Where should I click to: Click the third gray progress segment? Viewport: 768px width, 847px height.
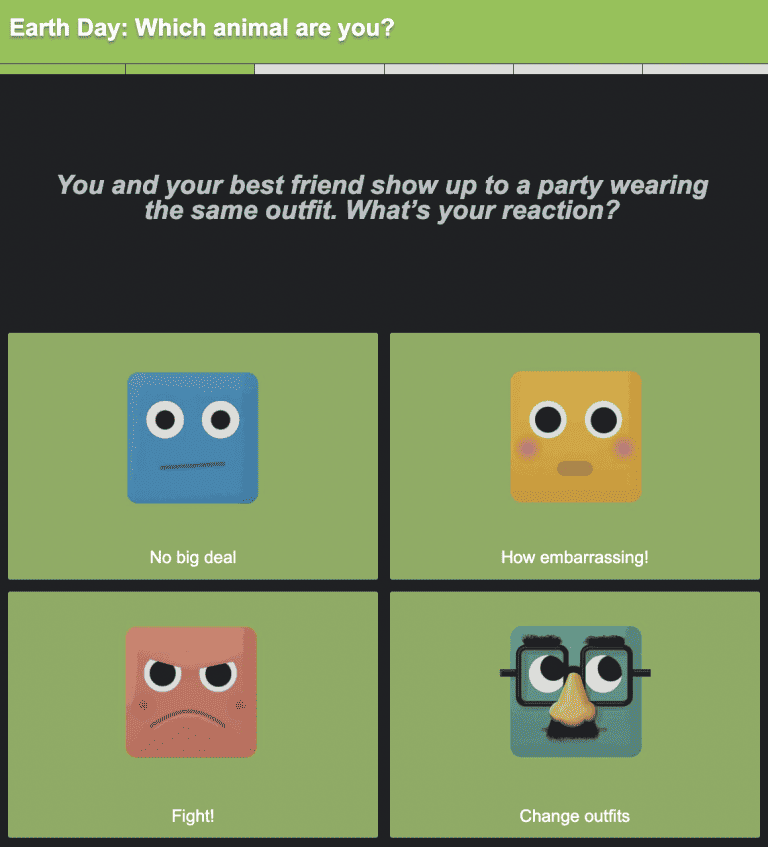[320, 68]
